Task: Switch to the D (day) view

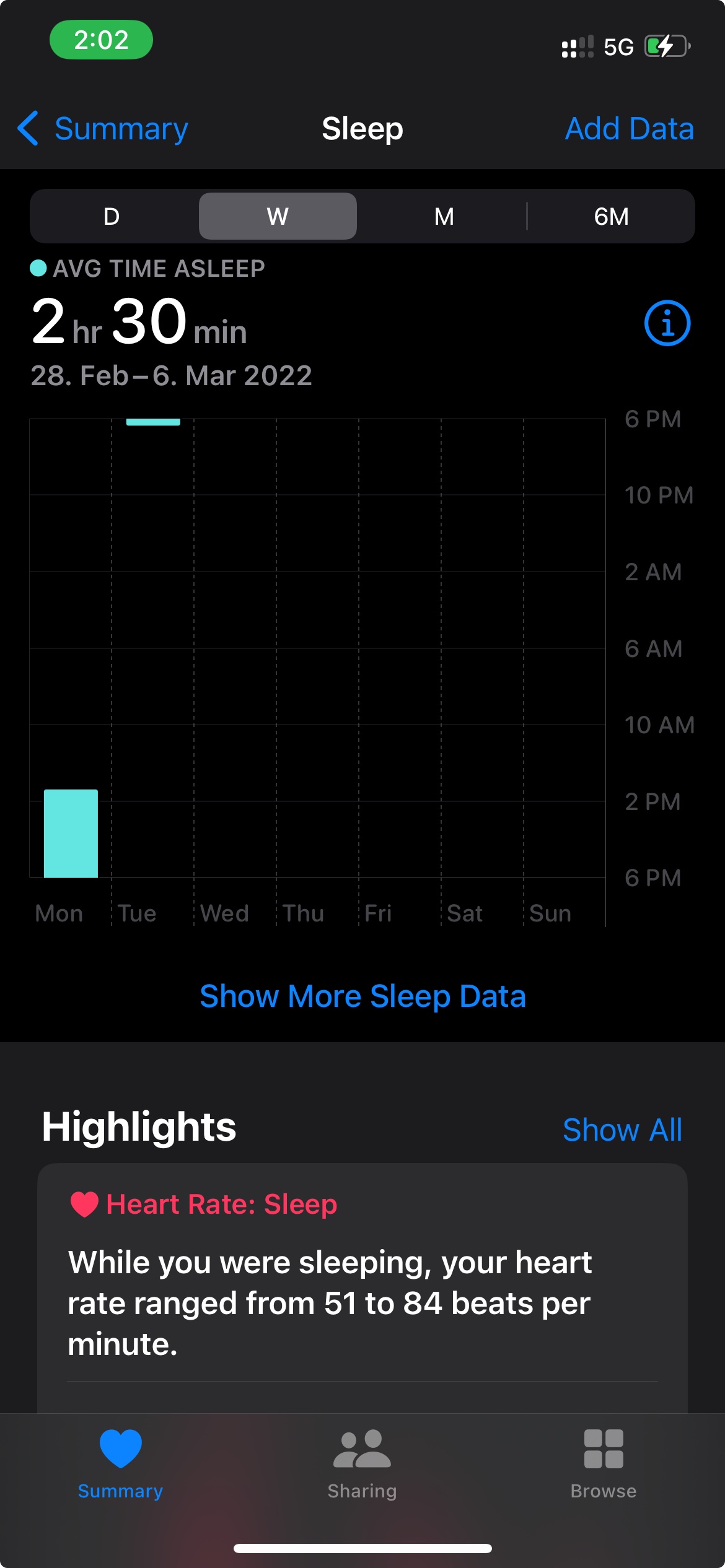Action: pos(112,216)
